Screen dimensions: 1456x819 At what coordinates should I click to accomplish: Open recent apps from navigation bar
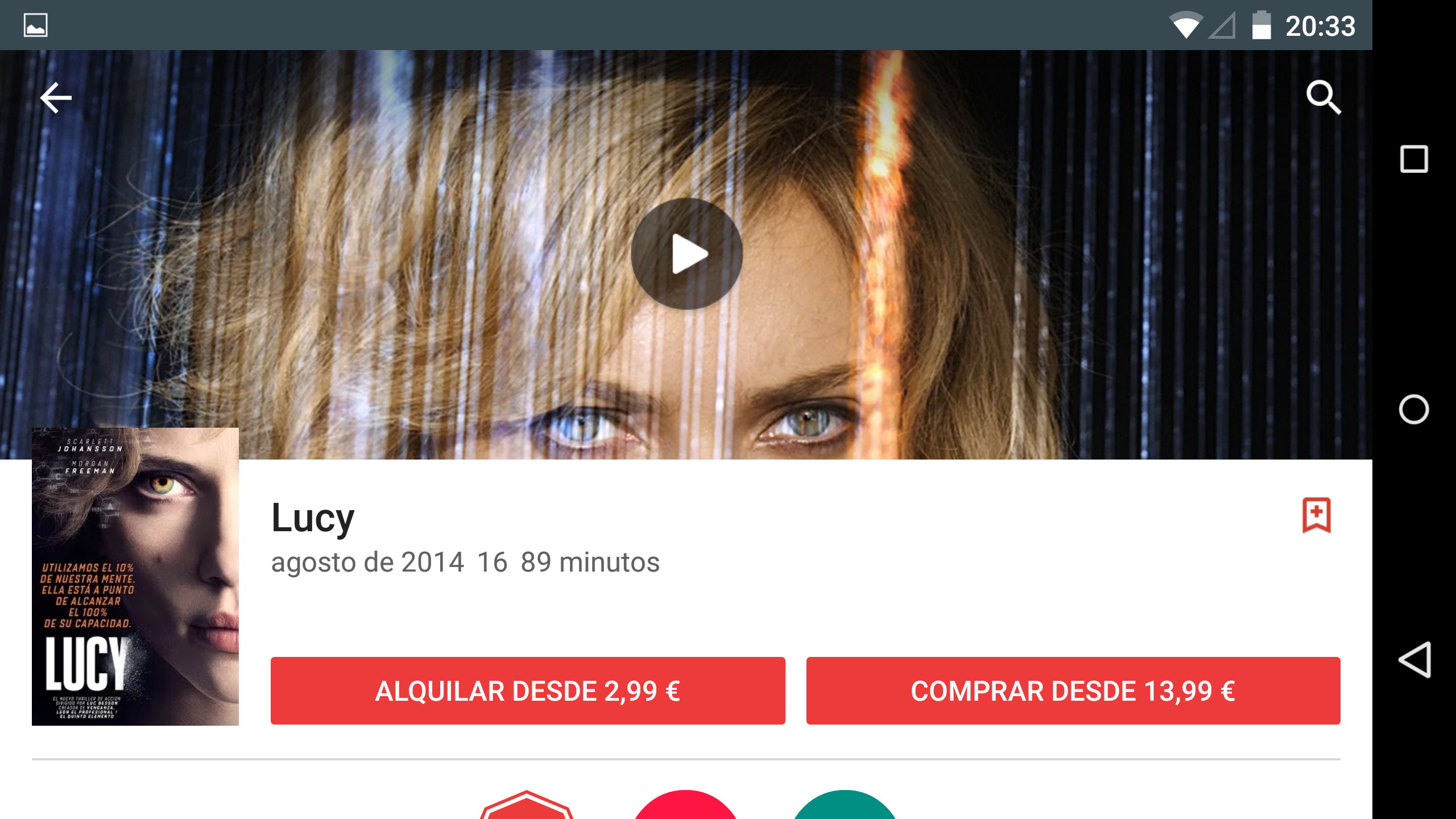1413,159
